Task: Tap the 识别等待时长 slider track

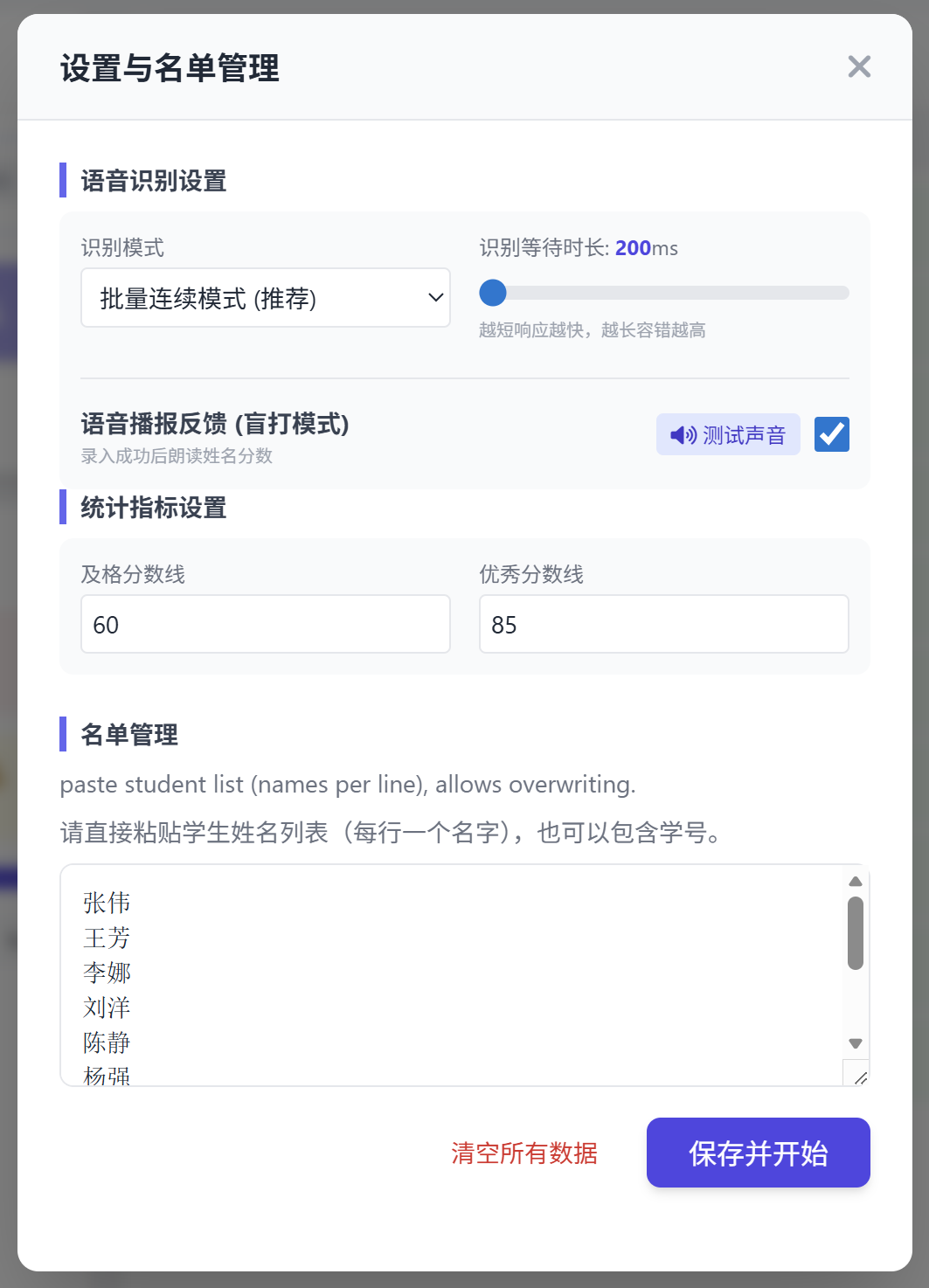Action: (x=664, y=293)
